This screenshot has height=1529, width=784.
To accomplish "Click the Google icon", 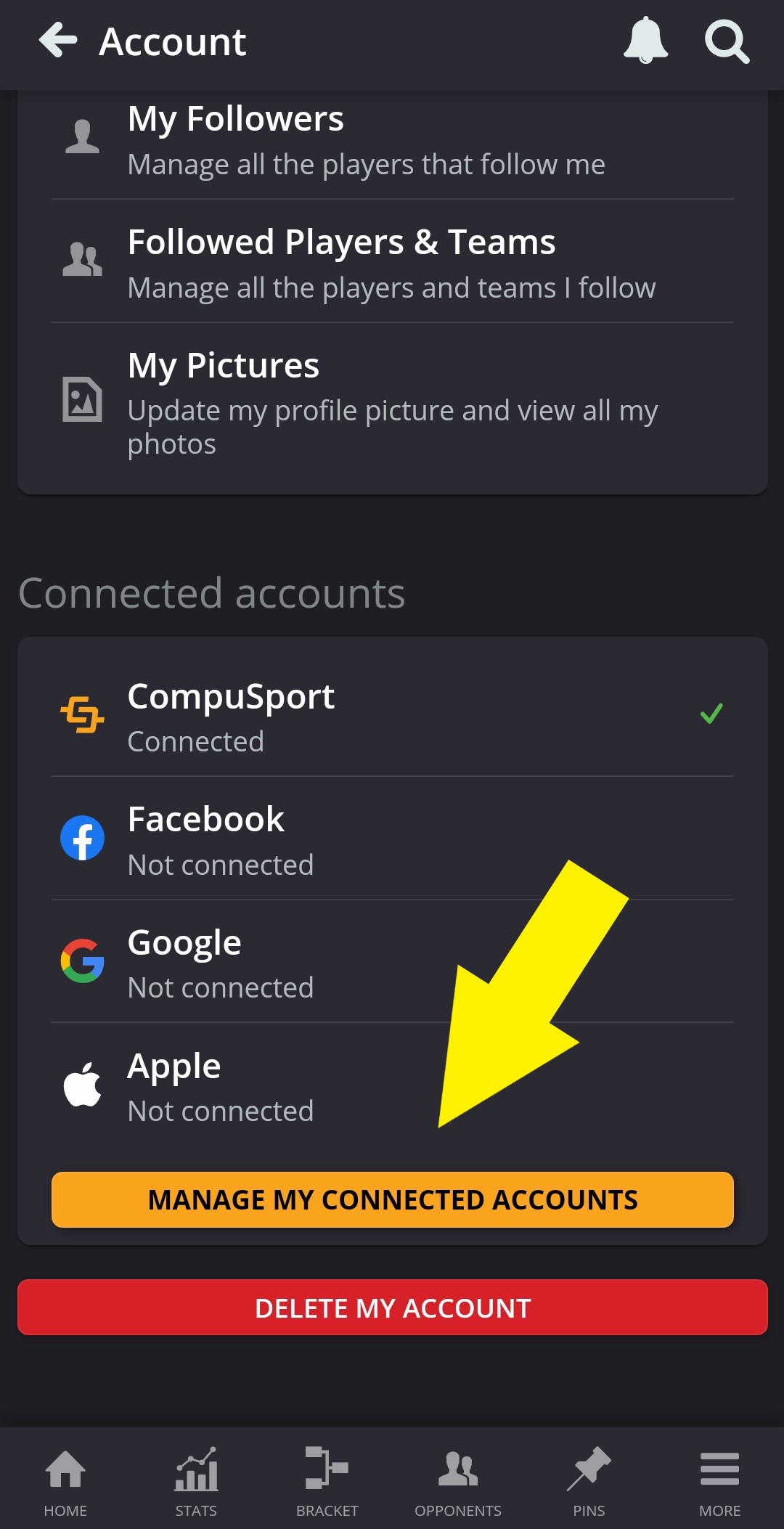I will point(83,961).
